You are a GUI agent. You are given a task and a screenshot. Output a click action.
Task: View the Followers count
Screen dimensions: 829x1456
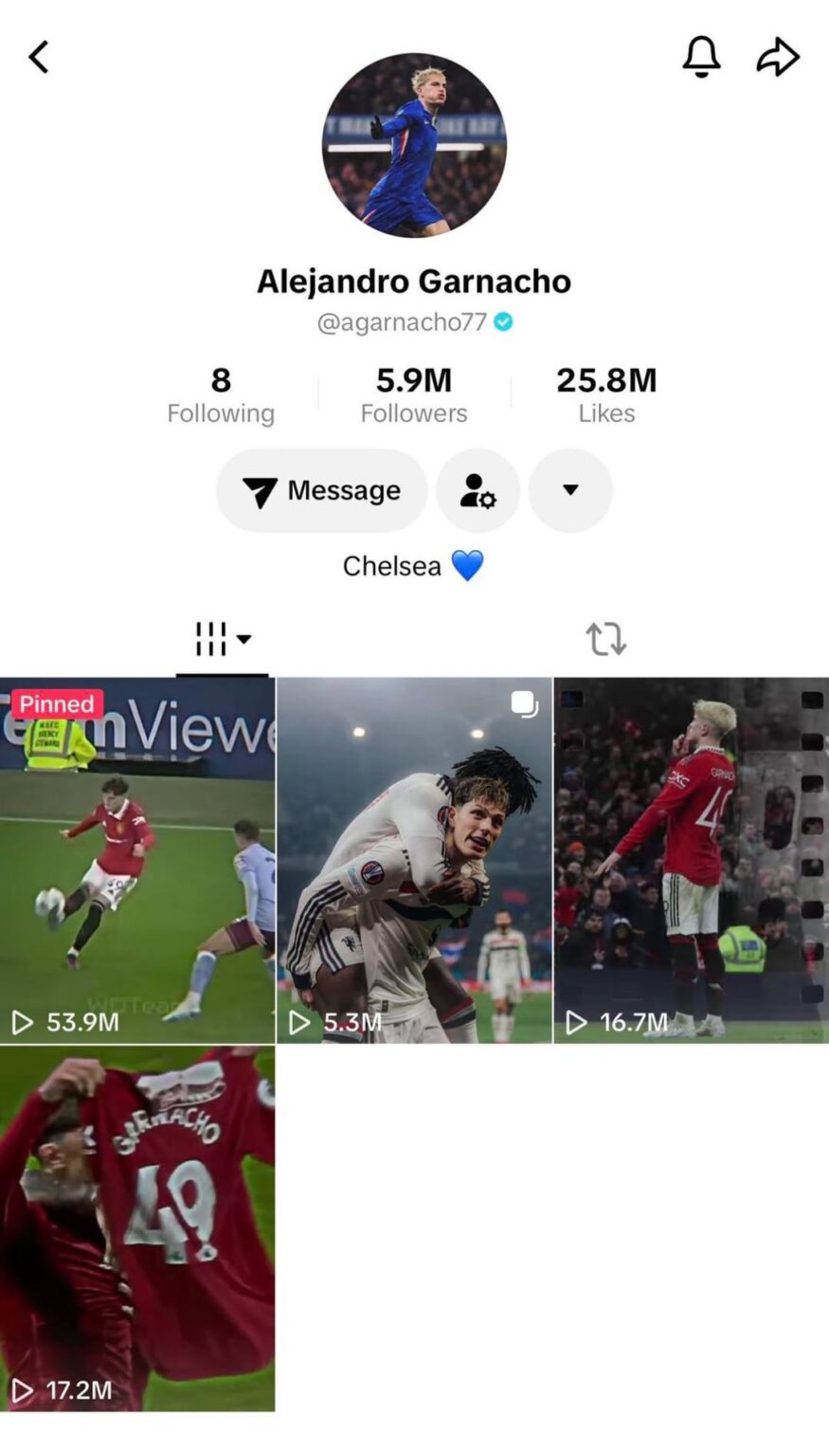414,391
